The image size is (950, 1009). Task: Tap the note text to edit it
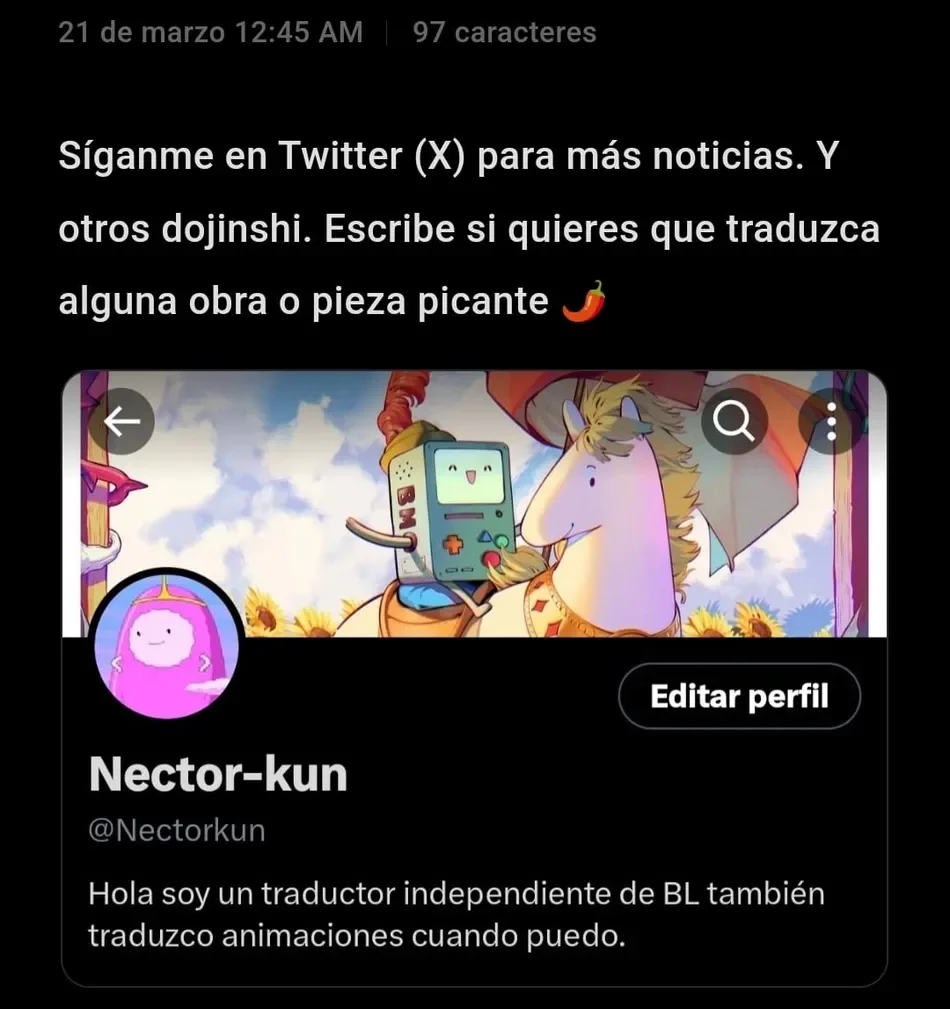click(x=468, y=229)
